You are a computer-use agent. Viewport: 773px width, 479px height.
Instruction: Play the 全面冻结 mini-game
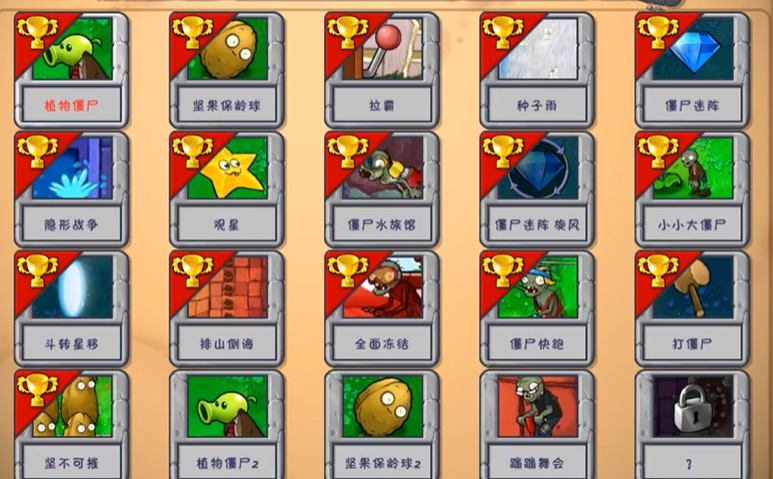point(381,307)
